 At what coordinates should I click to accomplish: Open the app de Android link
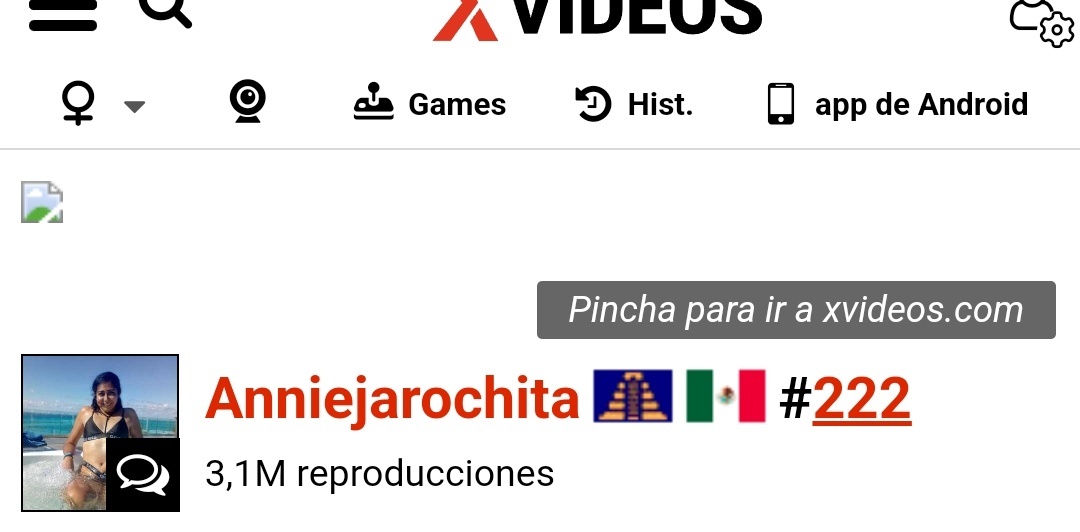tap(897, 104)
